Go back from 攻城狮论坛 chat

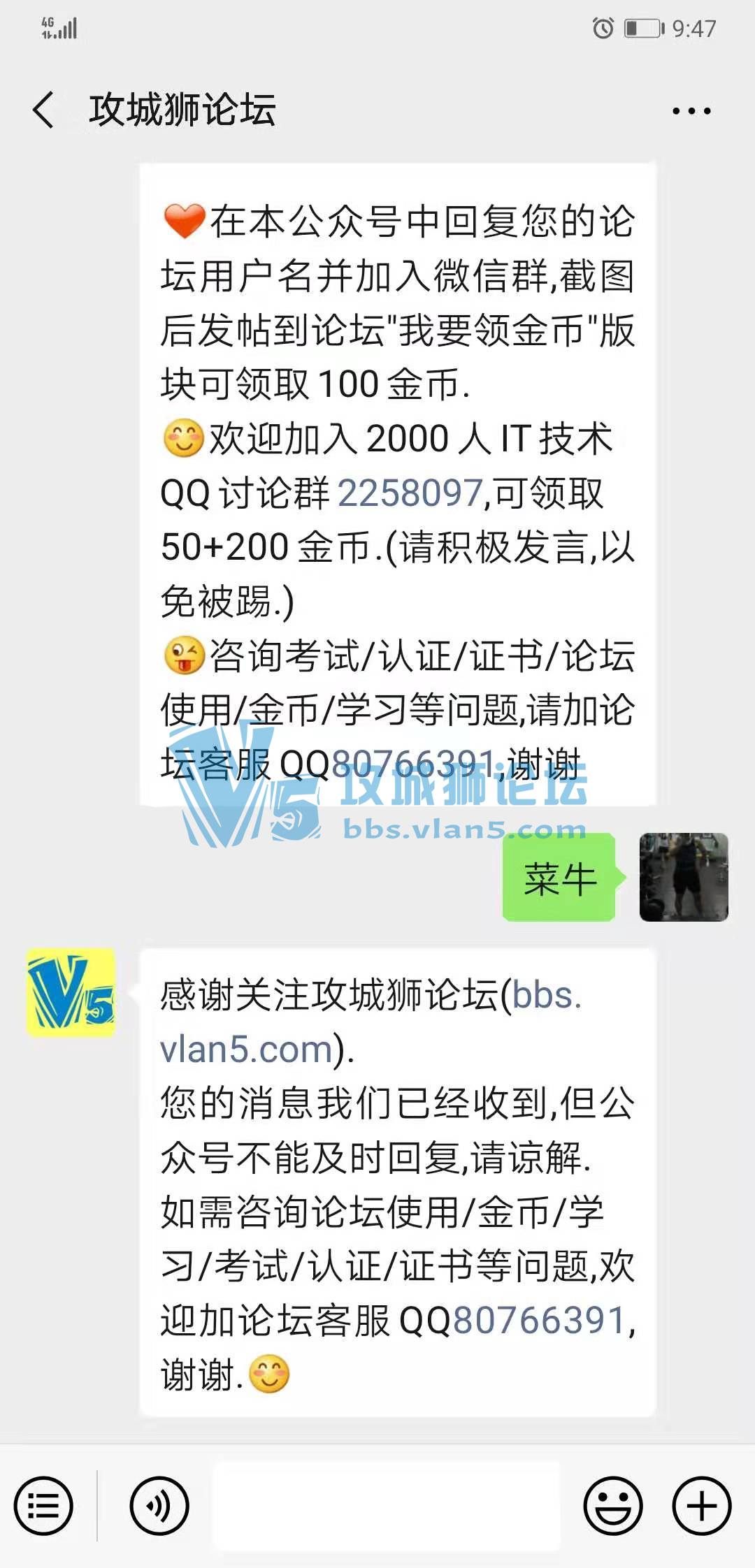(43, 110)
